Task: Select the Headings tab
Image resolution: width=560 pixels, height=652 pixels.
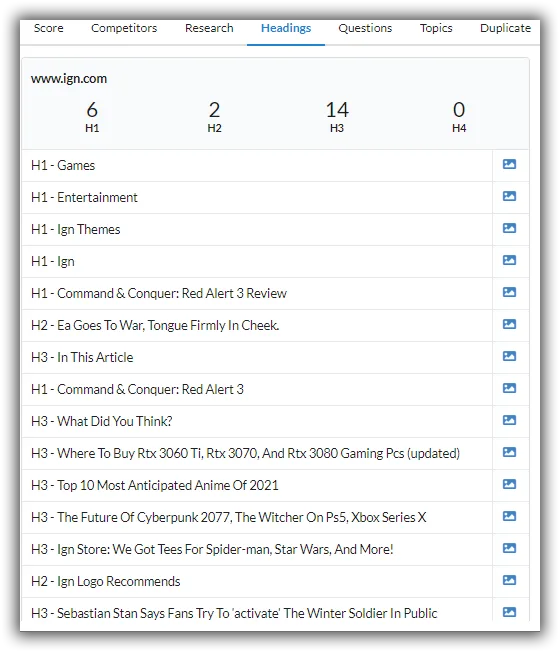Action: coord(286,28)
